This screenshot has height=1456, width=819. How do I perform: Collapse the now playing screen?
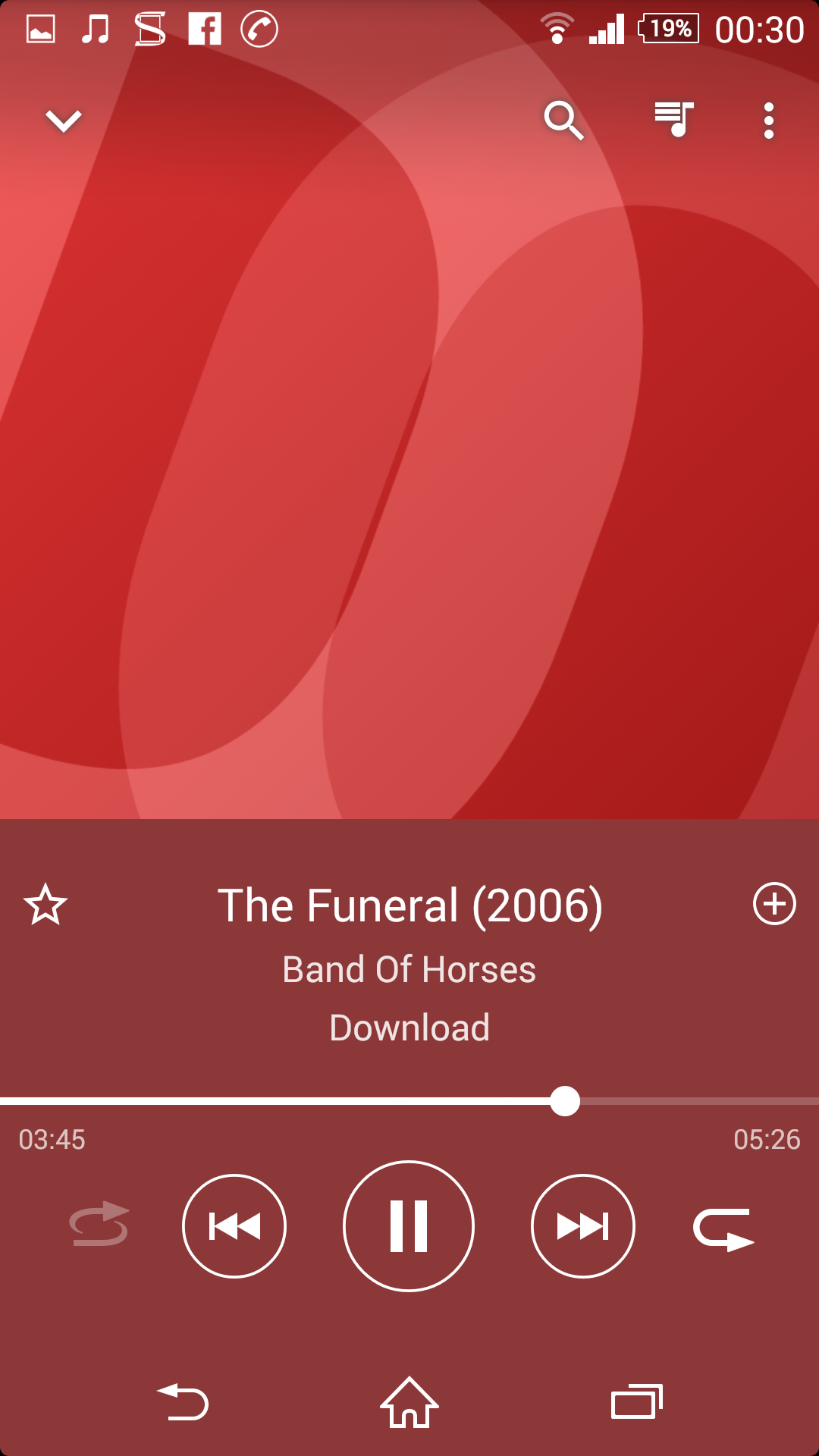[63, 121]
